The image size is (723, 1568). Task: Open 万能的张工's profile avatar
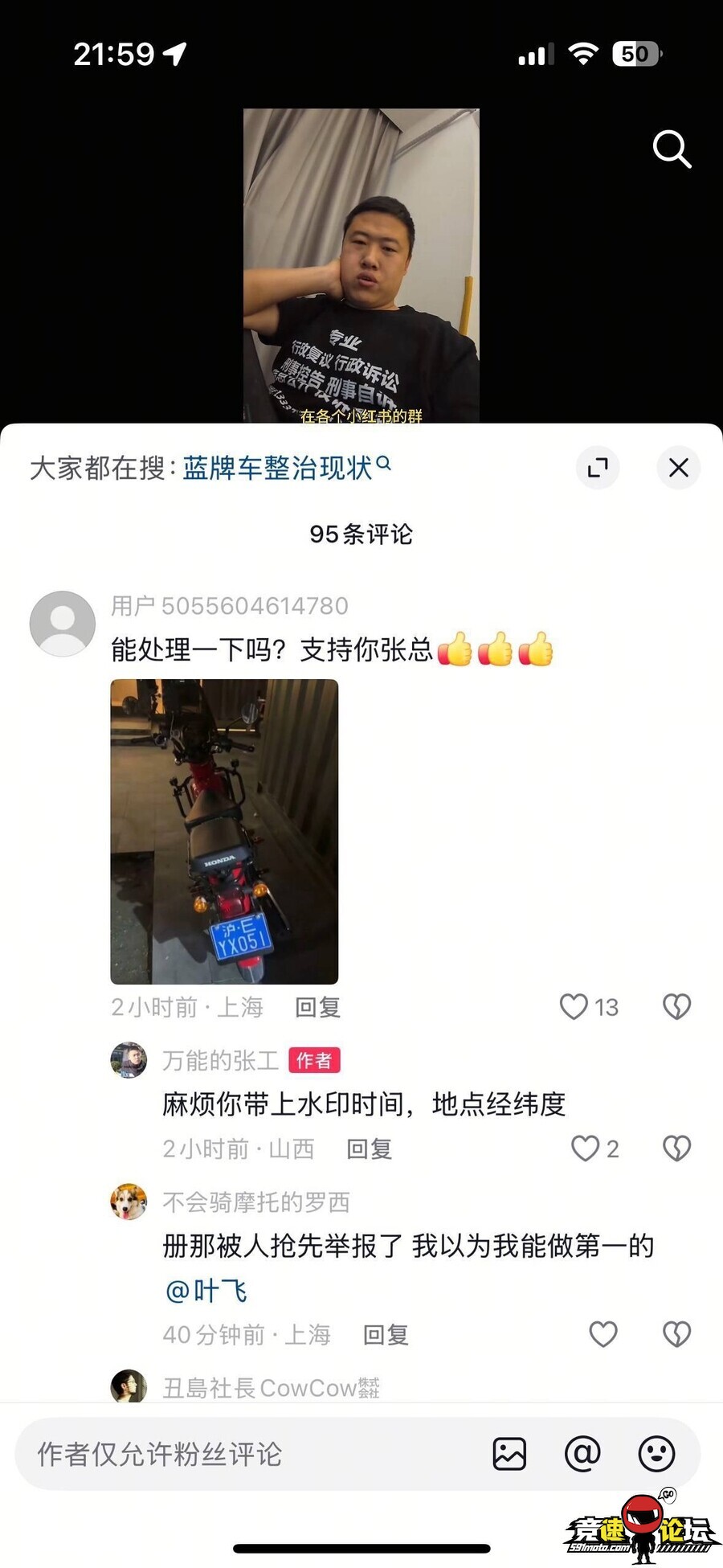(129, 1060)
